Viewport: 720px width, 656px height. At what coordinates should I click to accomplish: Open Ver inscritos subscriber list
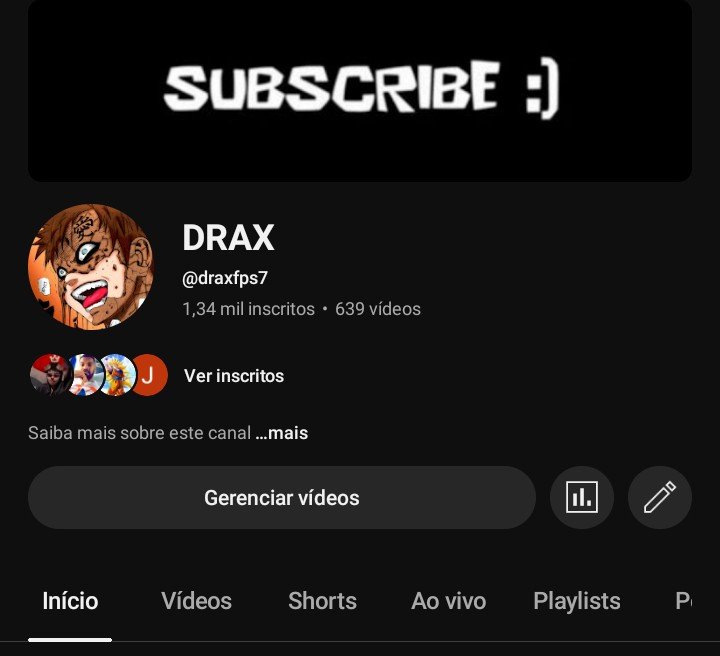coord(234,376)
